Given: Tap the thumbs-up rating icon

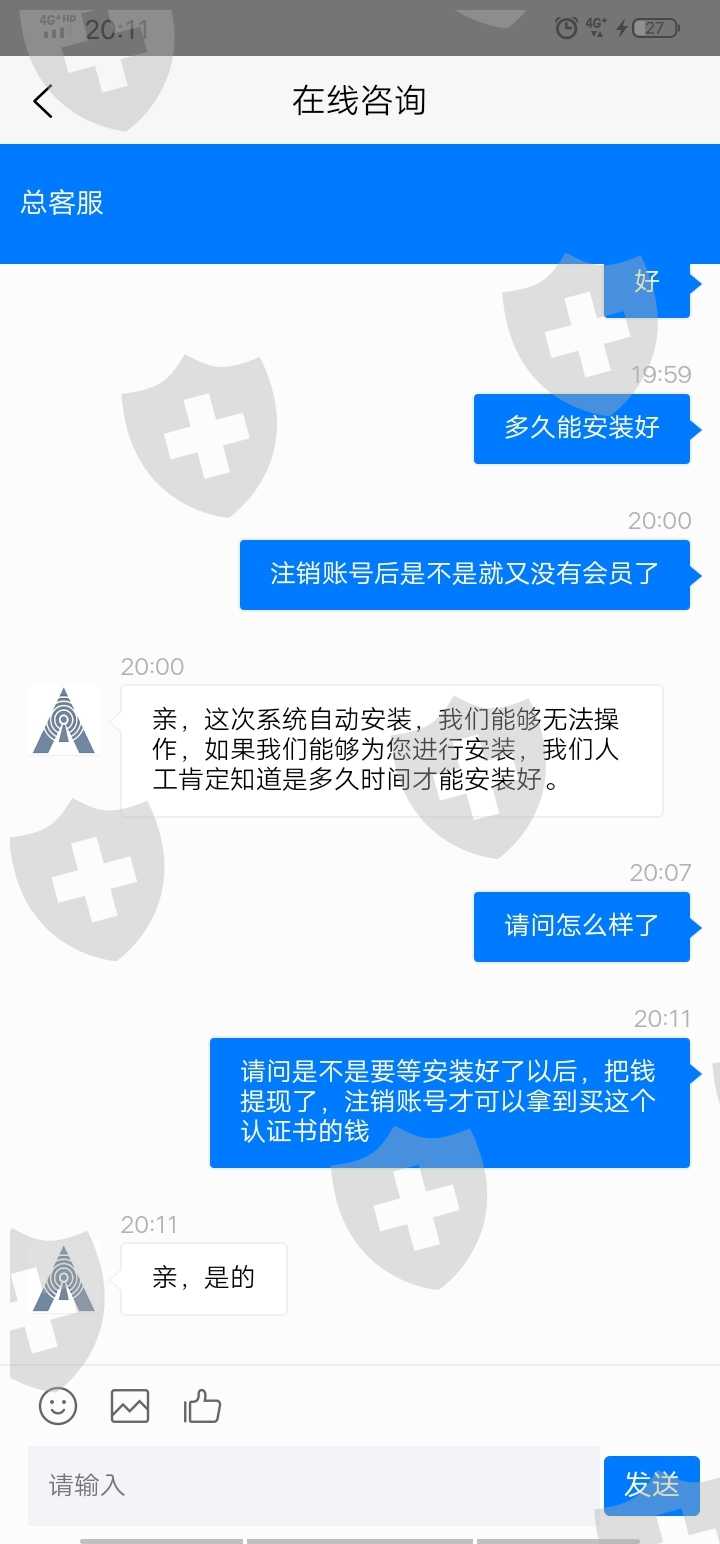Looking at the screenshot, I should [202, 1406].
